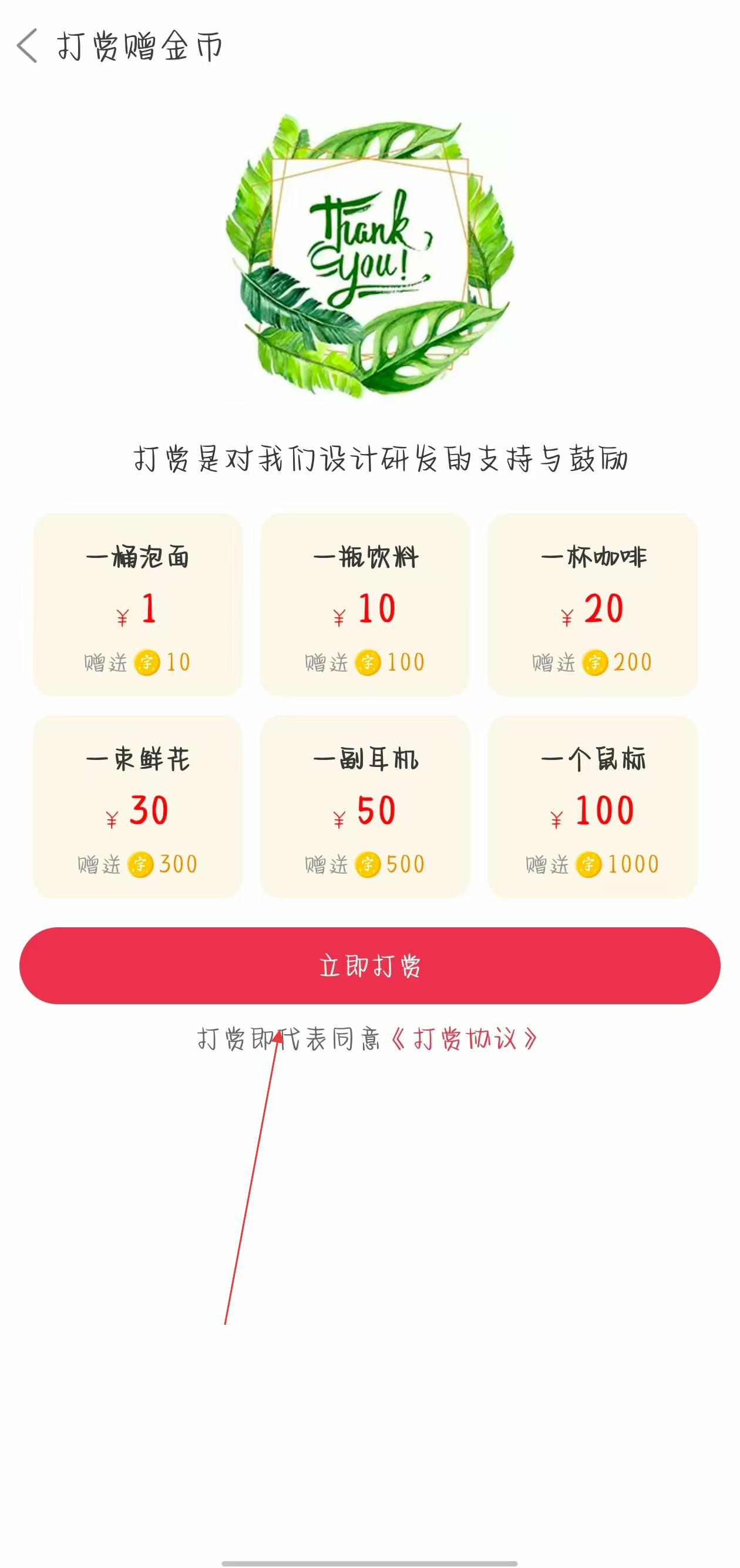Pick the 一个鼠标 ¥100 tip card

592,806
